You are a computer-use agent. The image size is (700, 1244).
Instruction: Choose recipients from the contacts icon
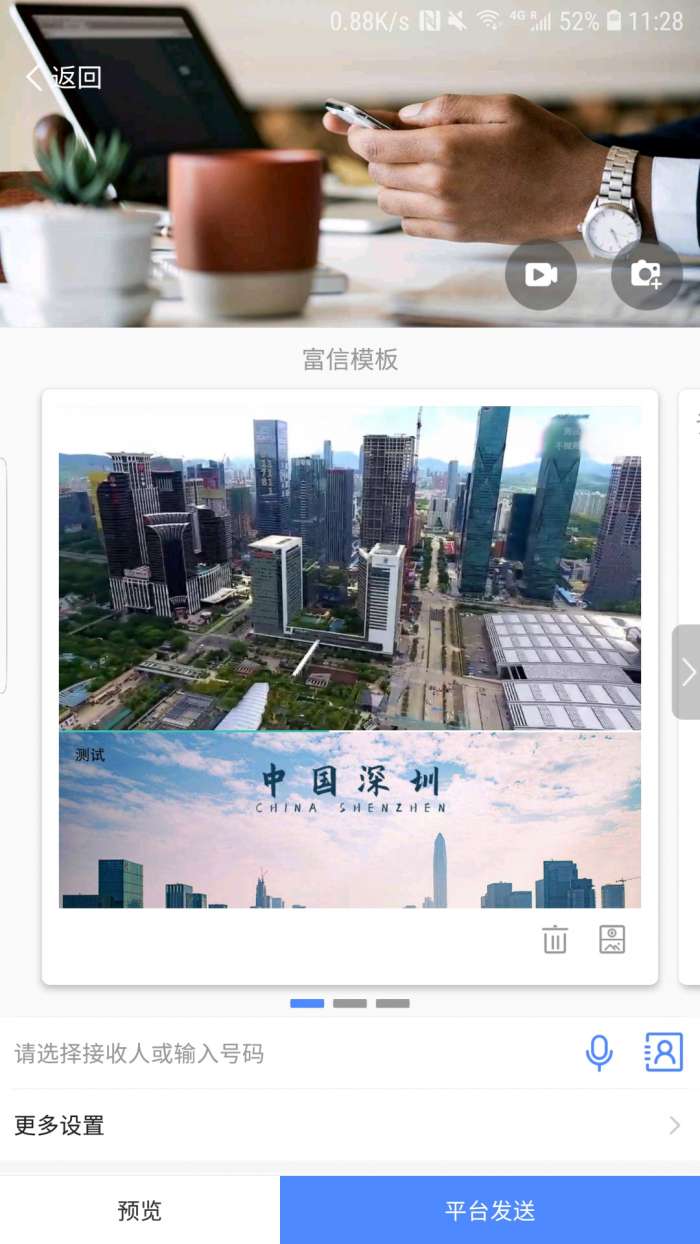664,1053
